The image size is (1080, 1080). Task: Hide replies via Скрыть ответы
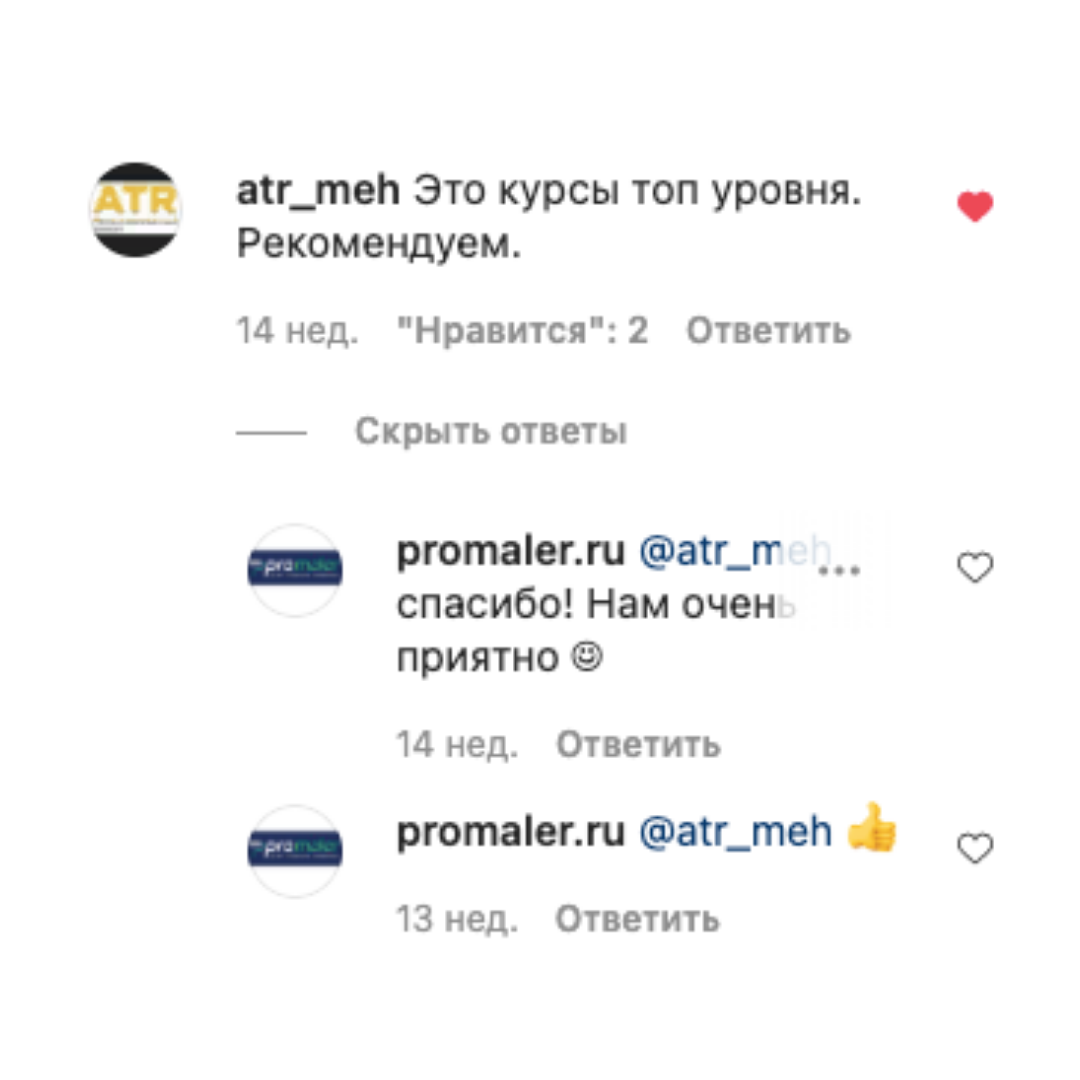[491, 432]
